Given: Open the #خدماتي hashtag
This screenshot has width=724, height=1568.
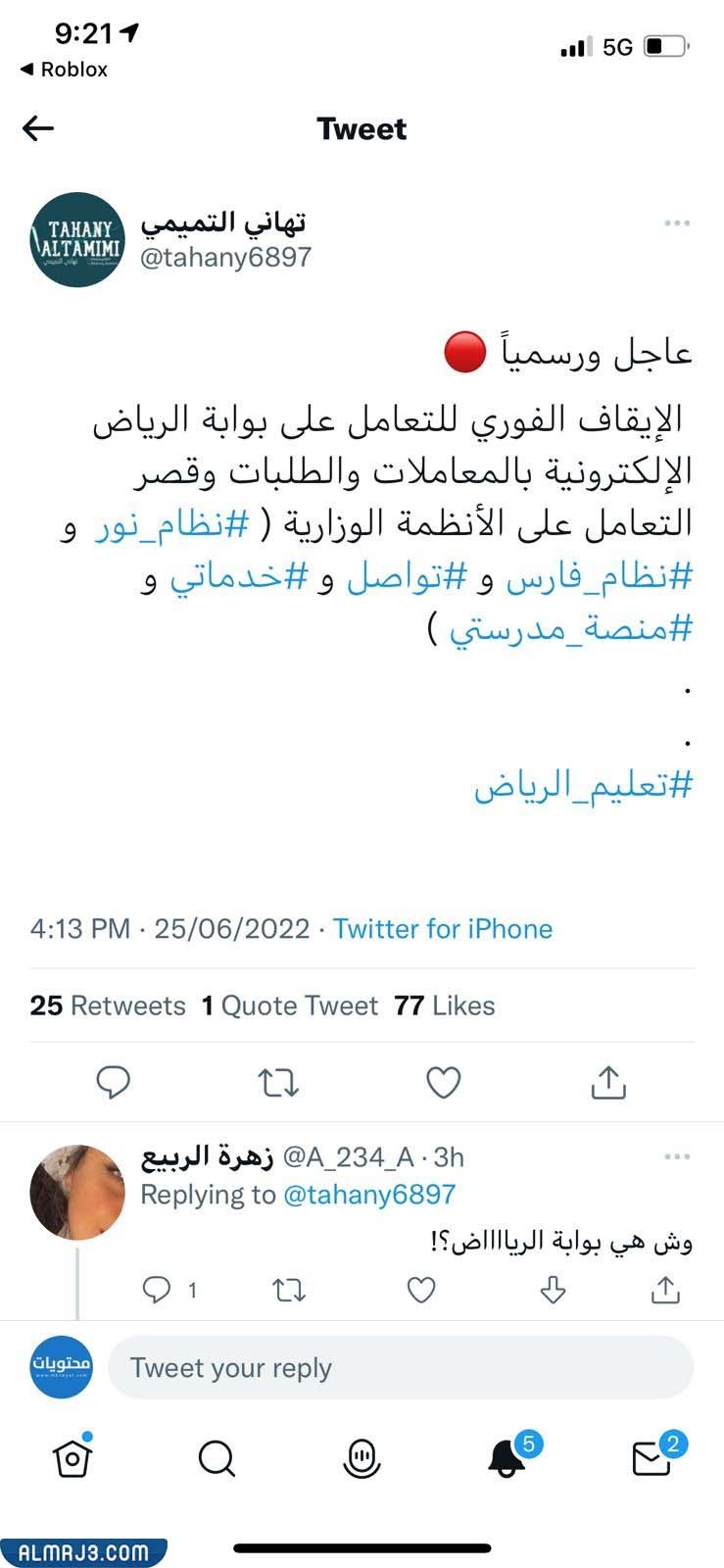Looking at the screenshot, I should tap(240, 577).
